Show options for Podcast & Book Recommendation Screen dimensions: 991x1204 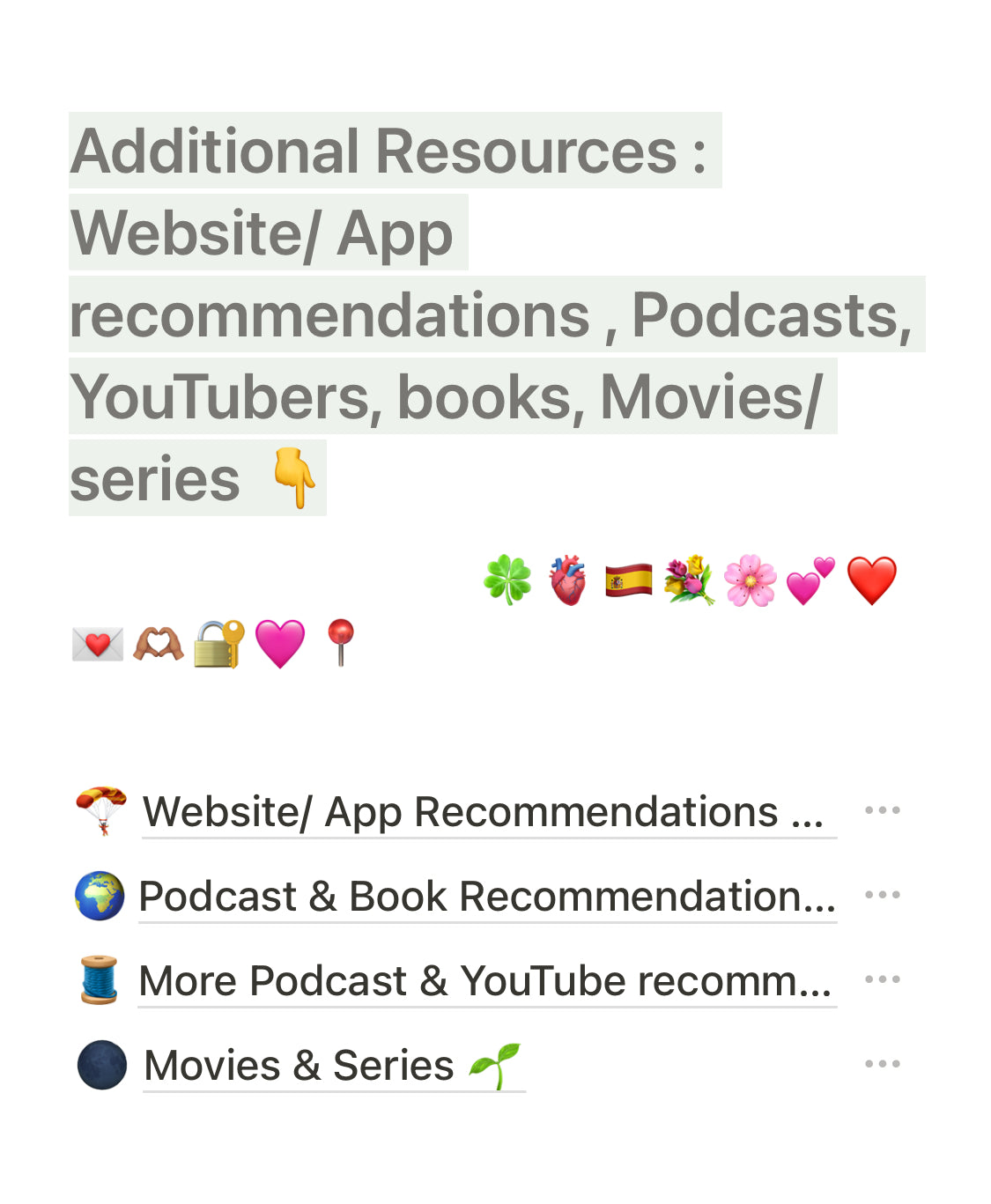882,895
